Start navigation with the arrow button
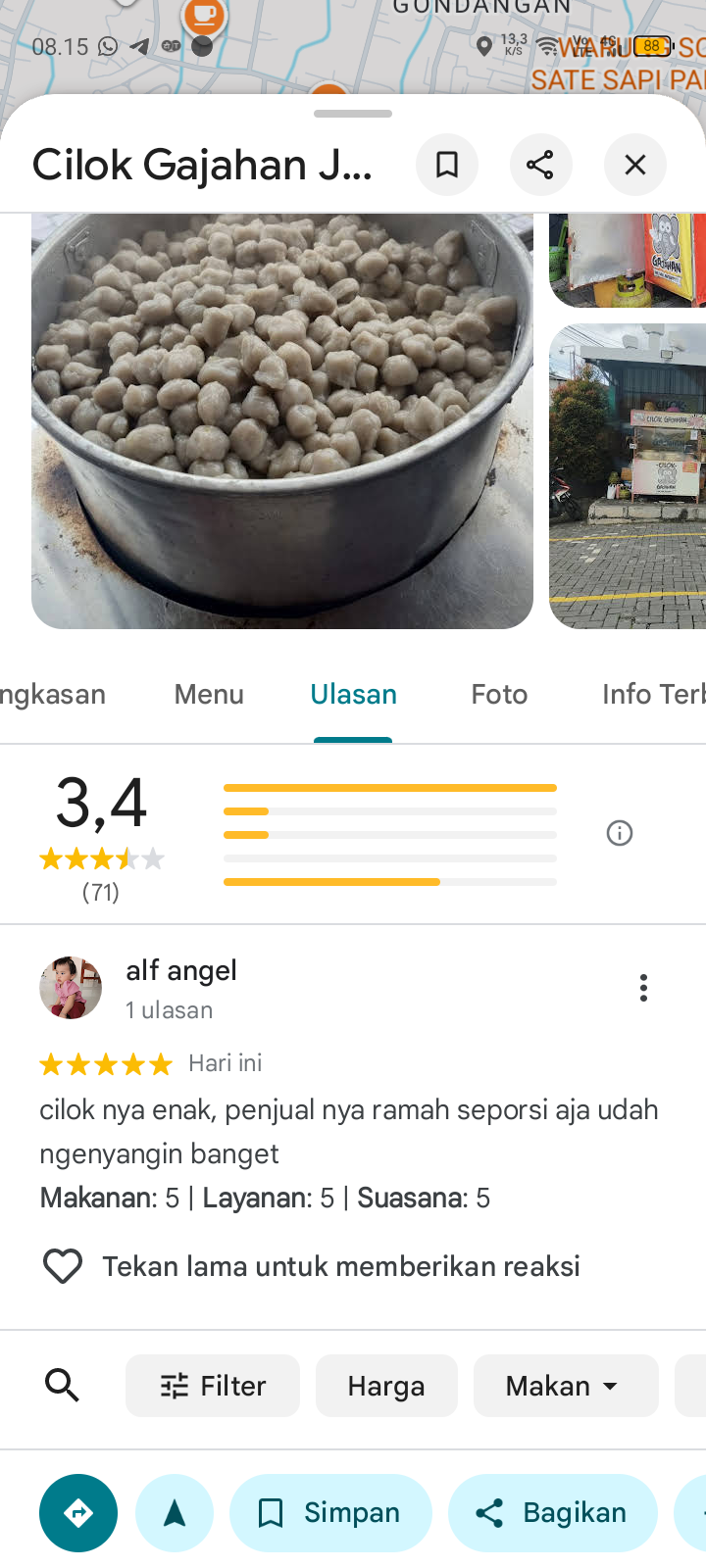 coord(175,1513)
